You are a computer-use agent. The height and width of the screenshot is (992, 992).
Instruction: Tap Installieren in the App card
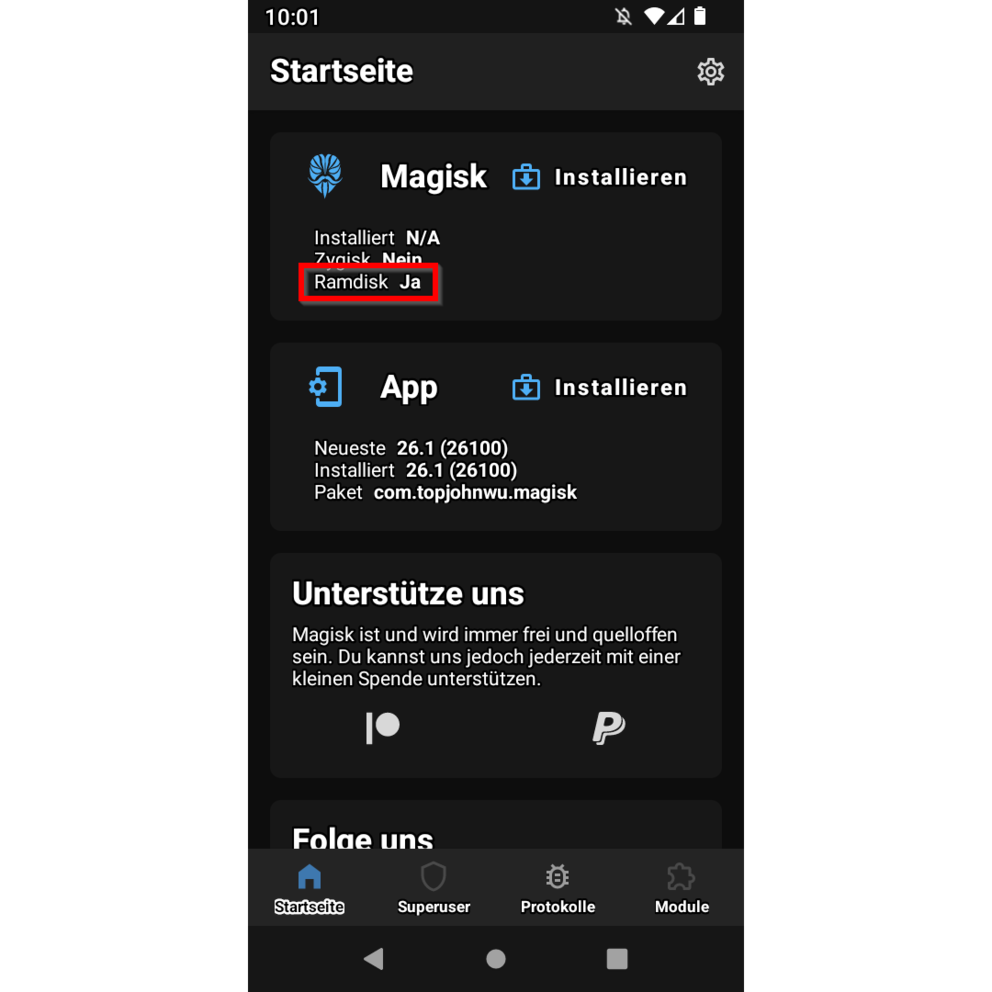coord(600,387)
